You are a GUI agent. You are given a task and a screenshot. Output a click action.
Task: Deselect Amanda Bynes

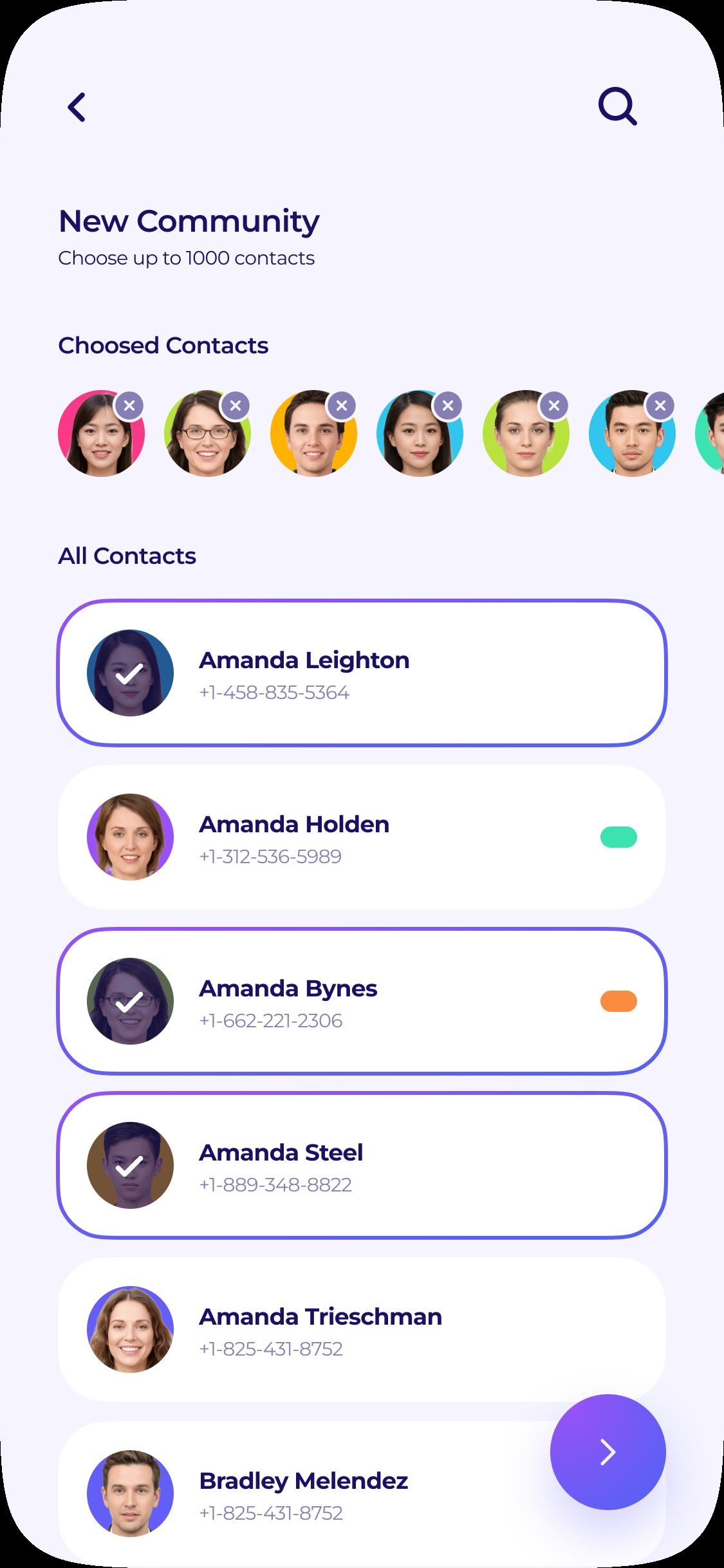[362, 1002]
